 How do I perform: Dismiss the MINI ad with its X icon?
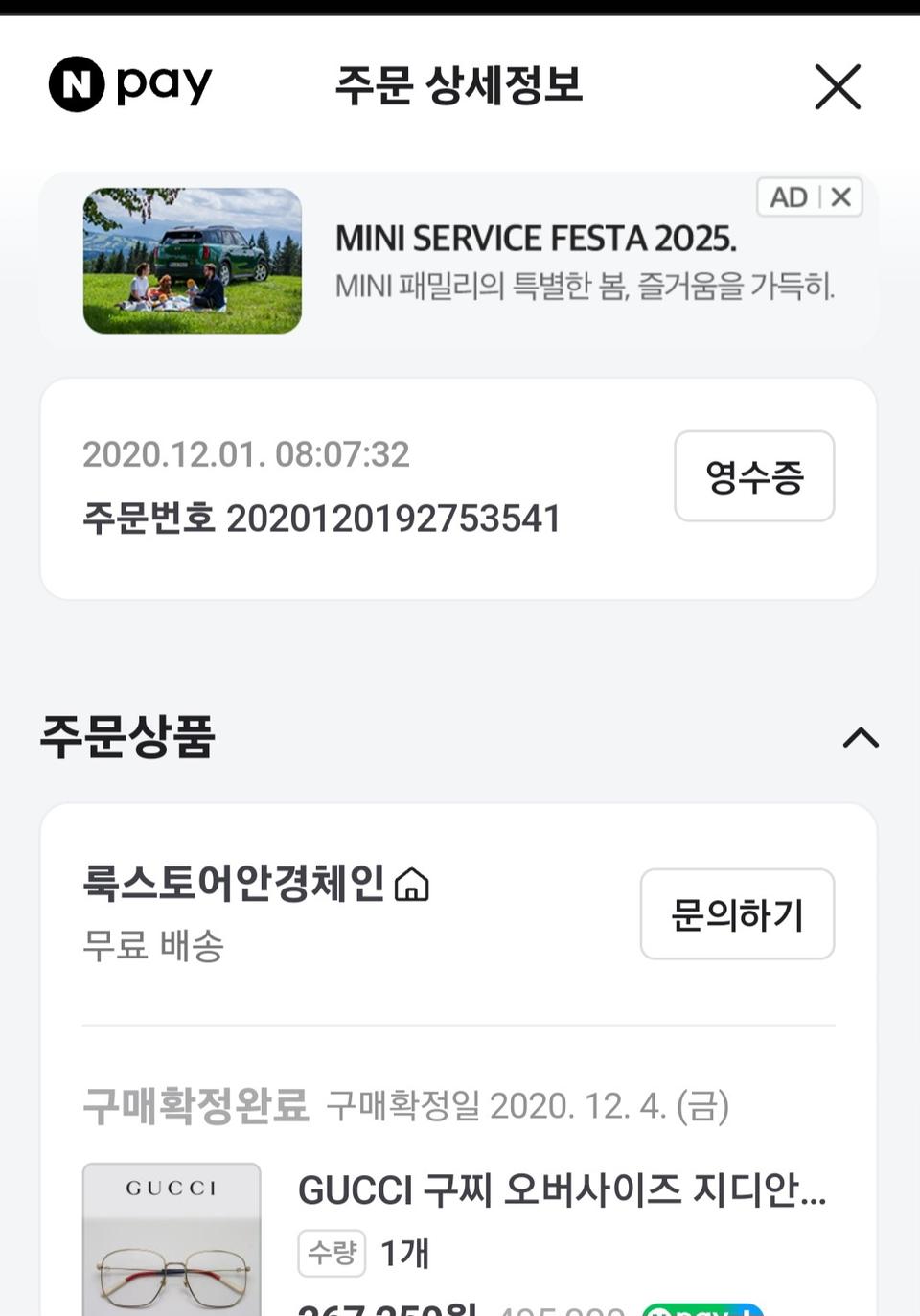click(840, 197)
